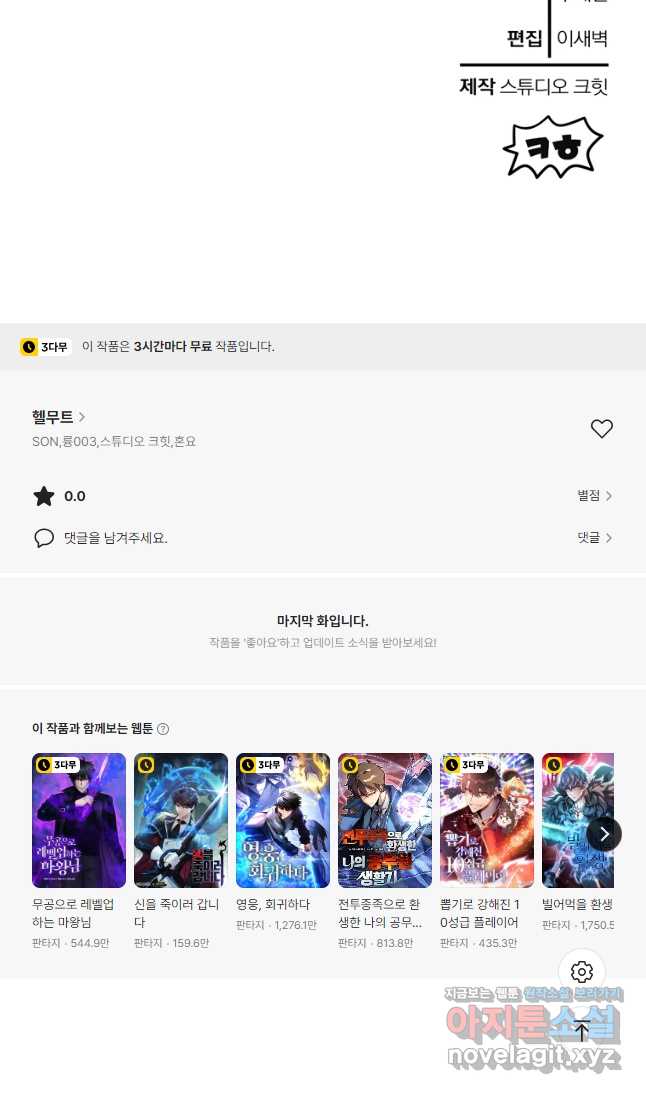Like this webtoon with the heart icon

601,429
